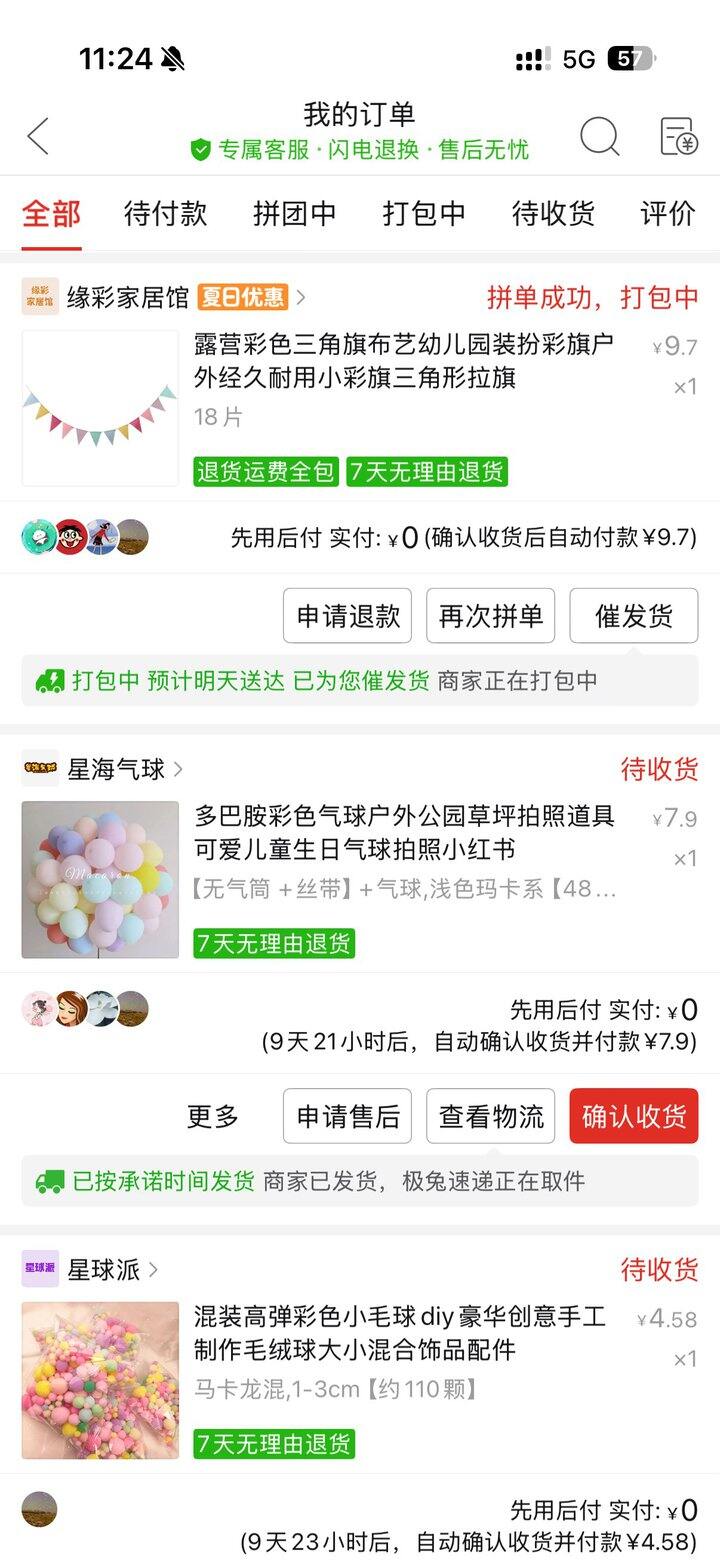Image resolution: width=720 pixels, height=1565 pixels.
Task: Tap 申请退款 for the 三角旗 order
Action: (347, 616)
